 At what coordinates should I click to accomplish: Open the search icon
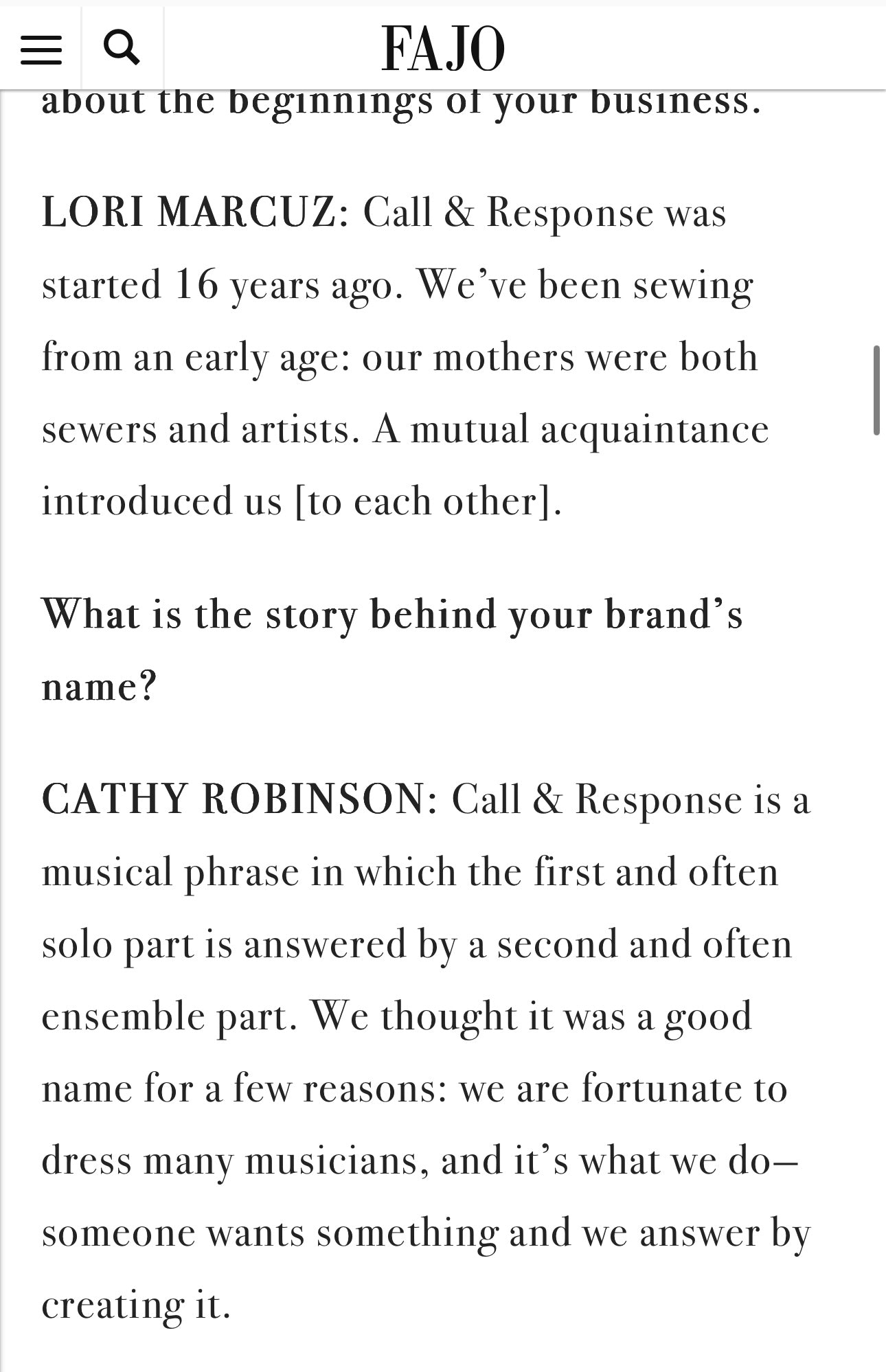point(122,49)
